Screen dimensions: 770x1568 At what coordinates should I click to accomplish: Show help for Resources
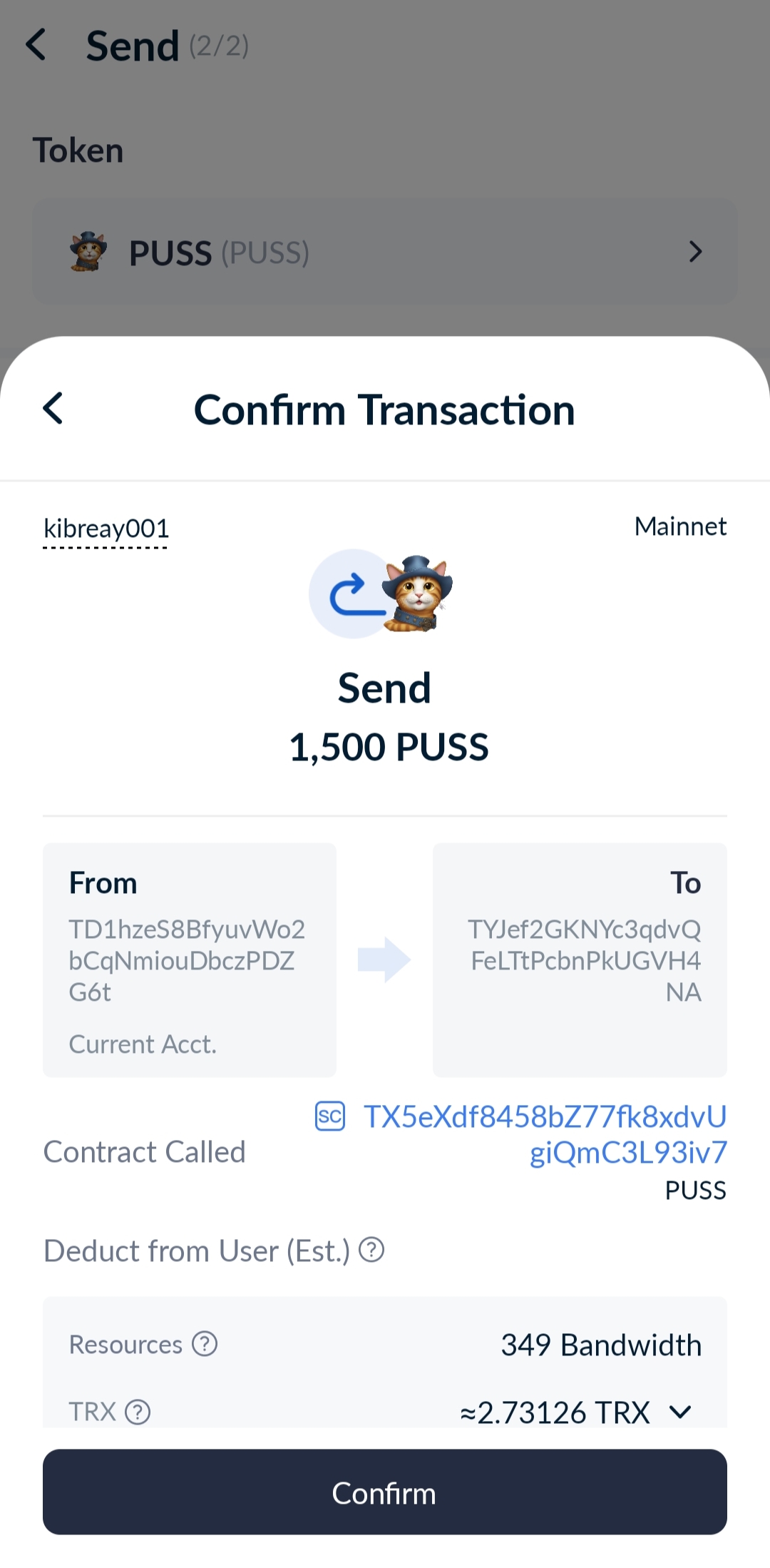(205, 1344)
